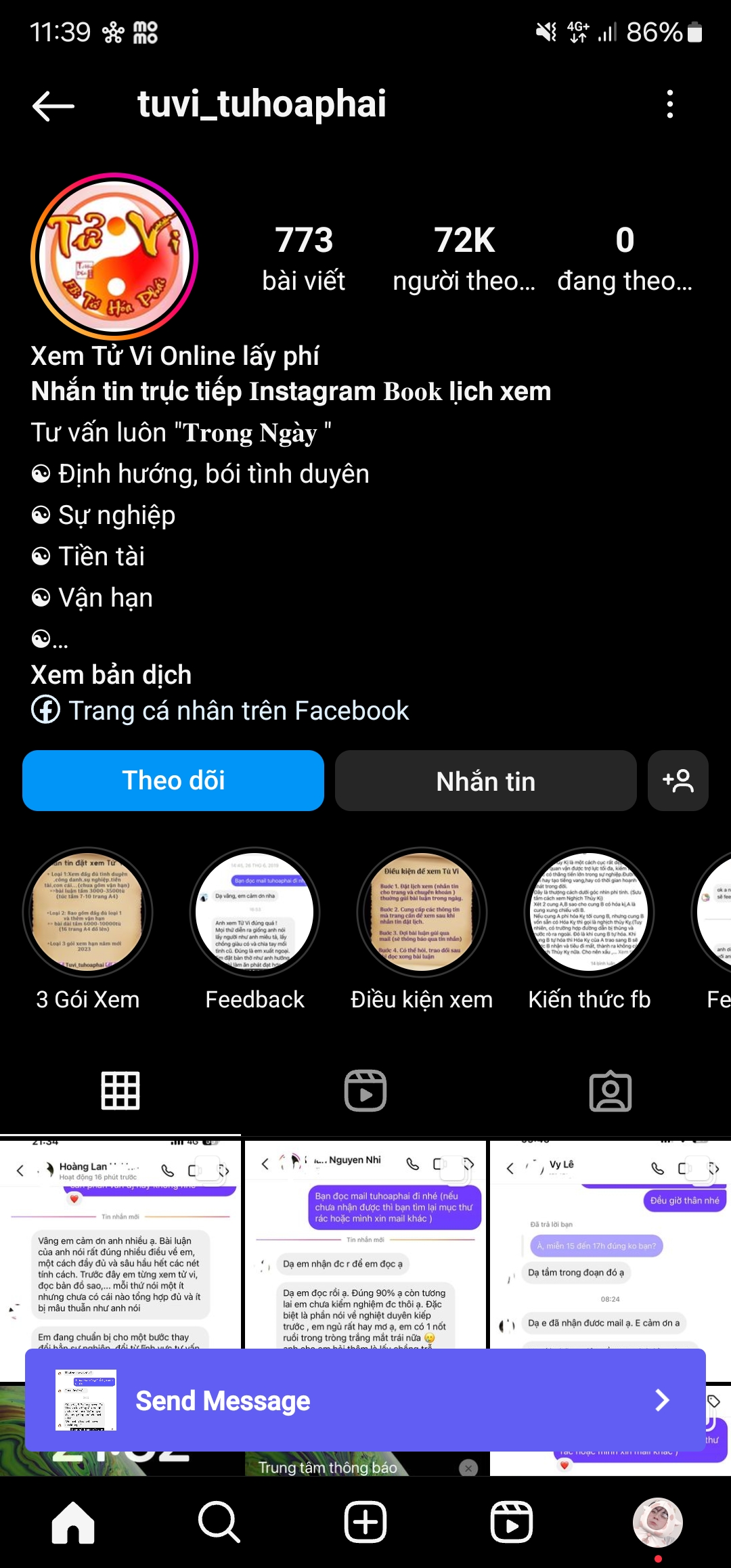
Task: Show suggested accounts with add-person icon
Action: click(678, 781)
